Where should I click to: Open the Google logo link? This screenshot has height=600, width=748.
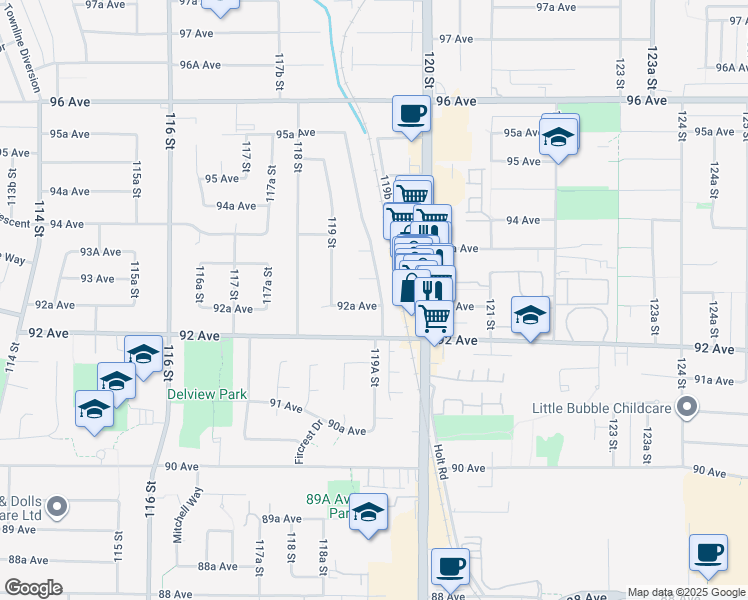pos(33,588)
